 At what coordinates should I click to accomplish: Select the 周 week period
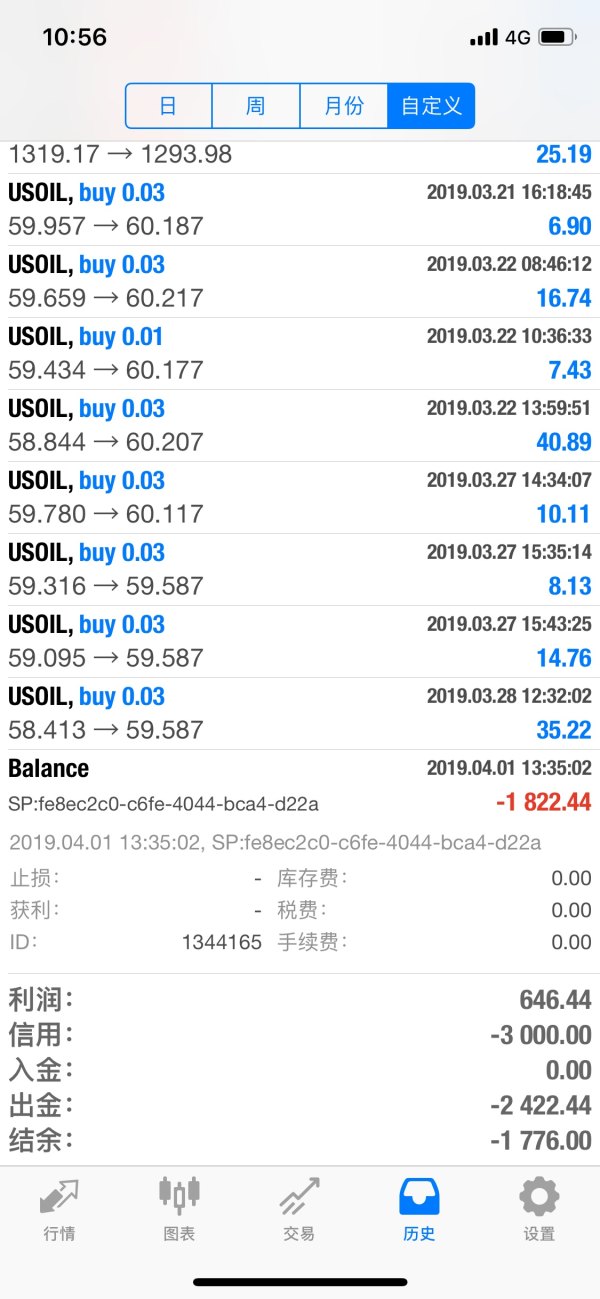tap(256, 106)
